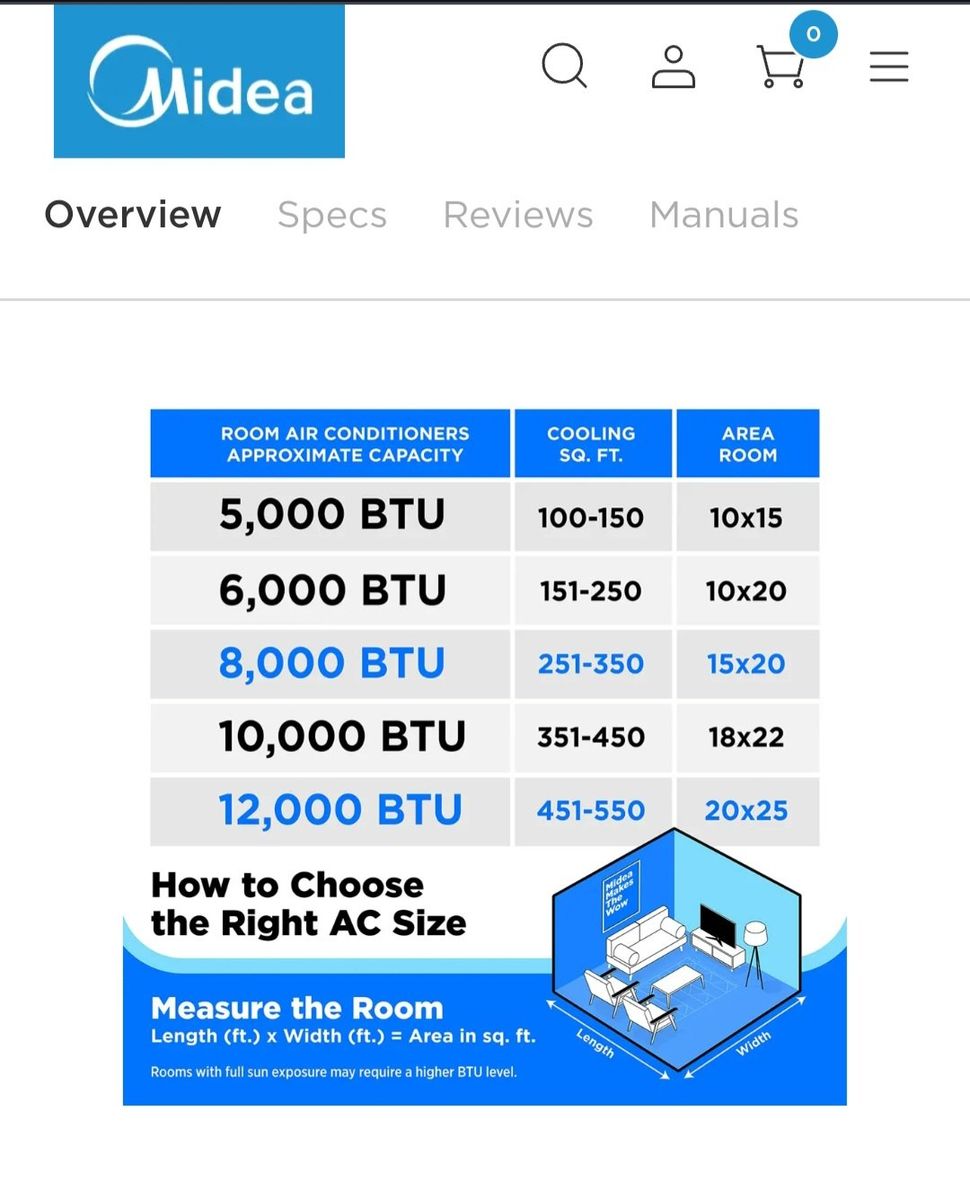The image size is (970, 1200).
Task: Open the hamburger menu
Action: 888,67
